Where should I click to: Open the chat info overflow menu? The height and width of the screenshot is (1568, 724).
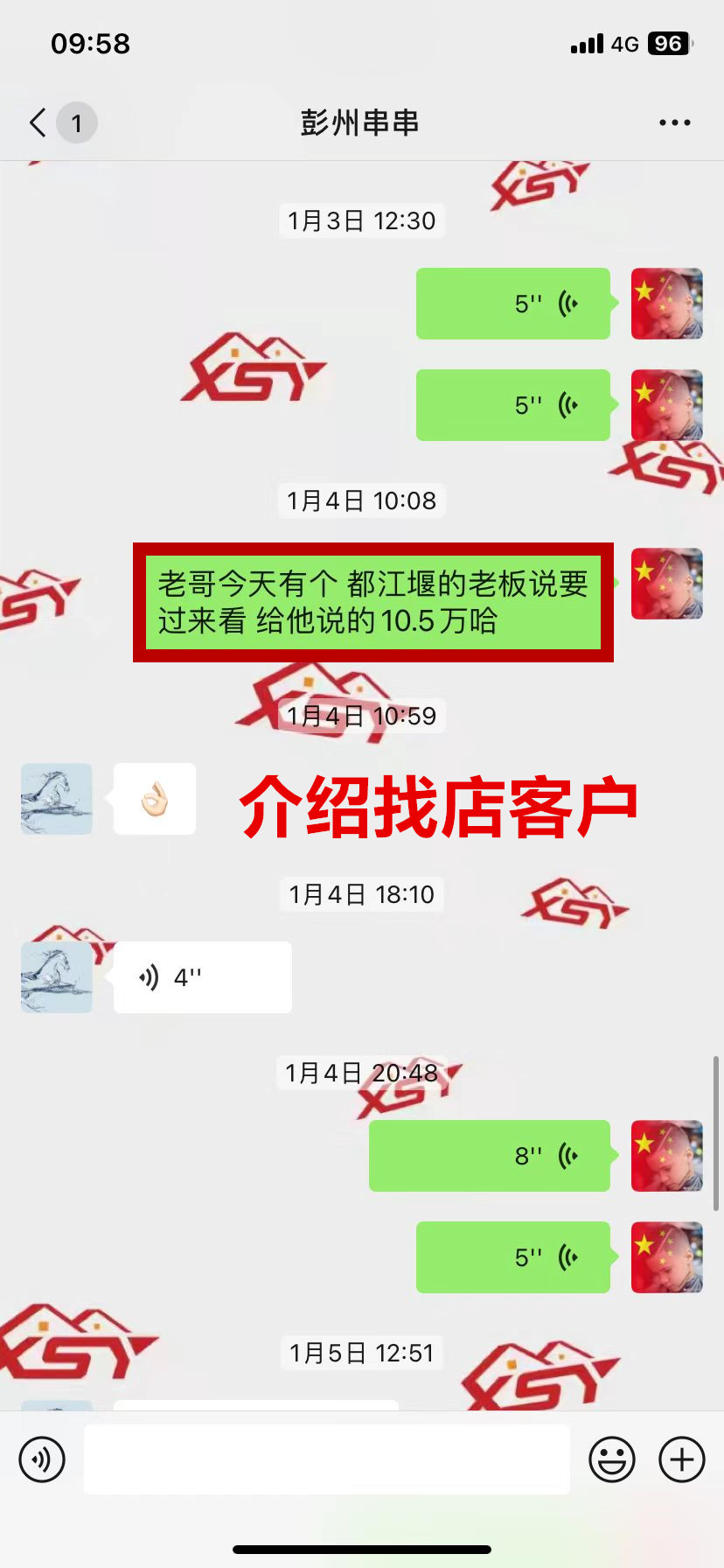(x=674, y=122)
